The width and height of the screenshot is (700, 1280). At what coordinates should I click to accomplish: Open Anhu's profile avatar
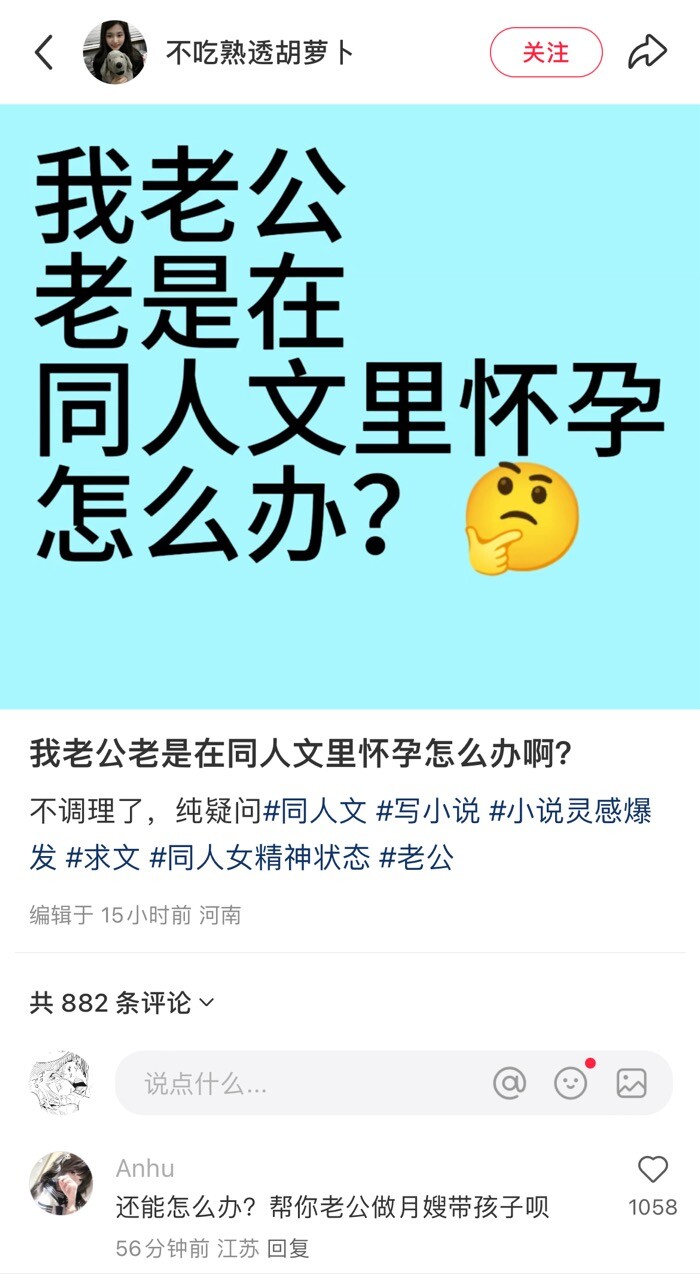pyautogui.click(x=61, y=1183)
